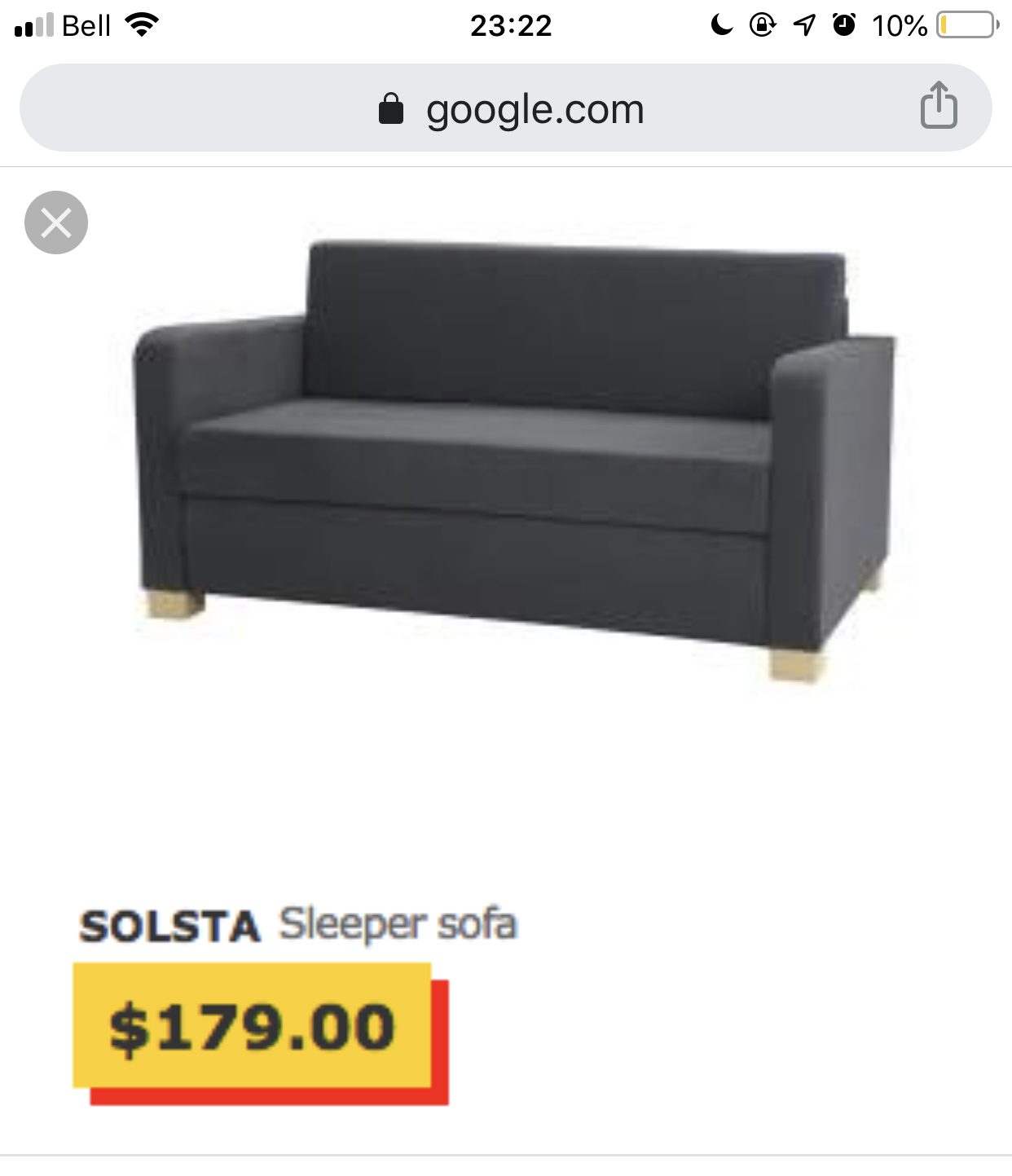1012x1176 pixels.
Task: Share this page
Action: (x=938, y=107)
